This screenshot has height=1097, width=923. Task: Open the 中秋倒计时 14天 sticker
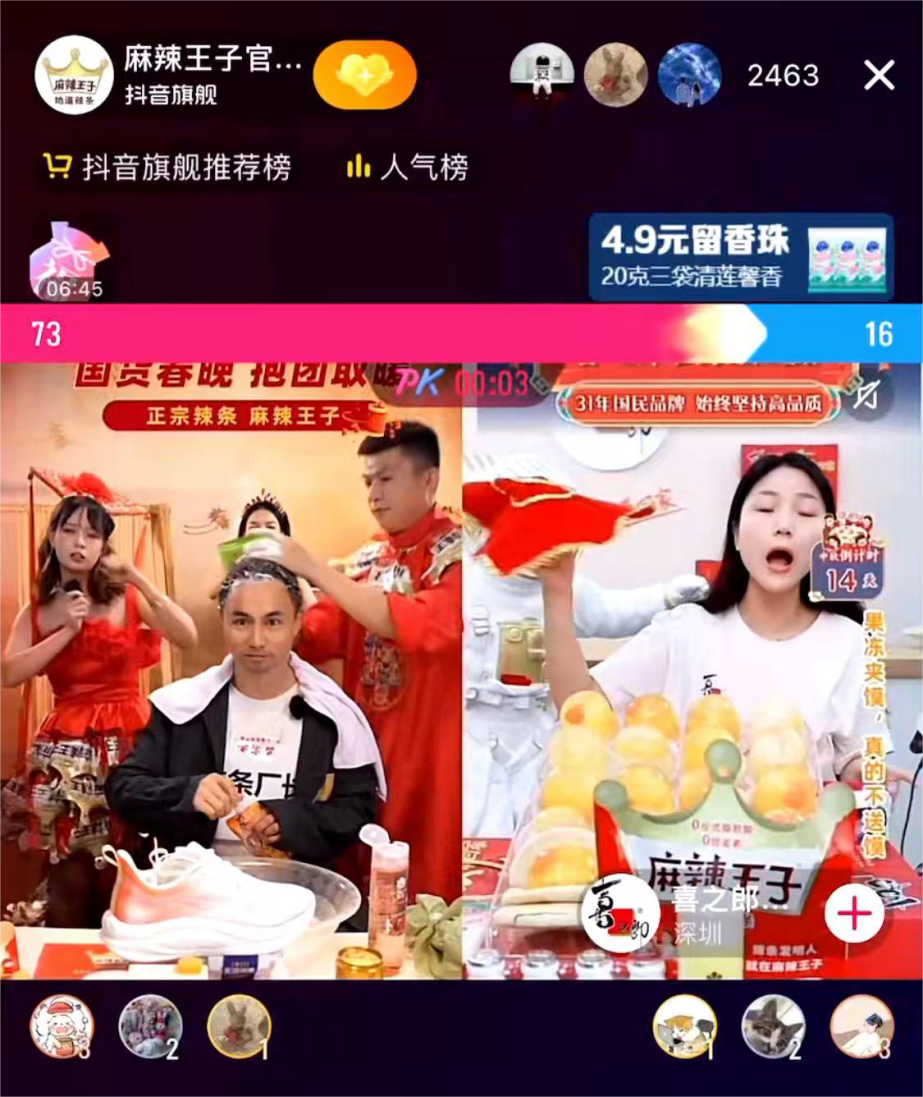(x=846, y=558)
